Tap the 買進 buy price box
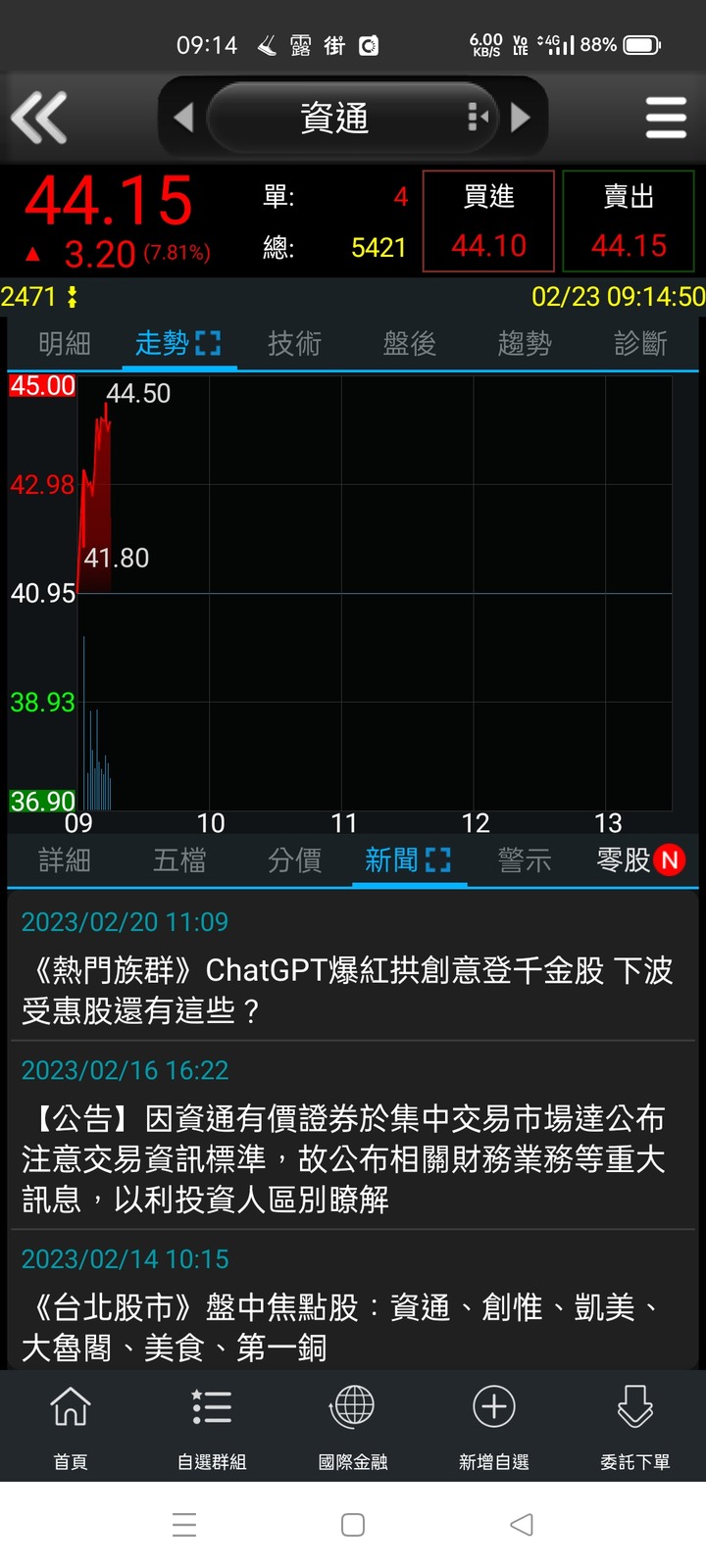The image size is (706, 1568). click(488, 221)
